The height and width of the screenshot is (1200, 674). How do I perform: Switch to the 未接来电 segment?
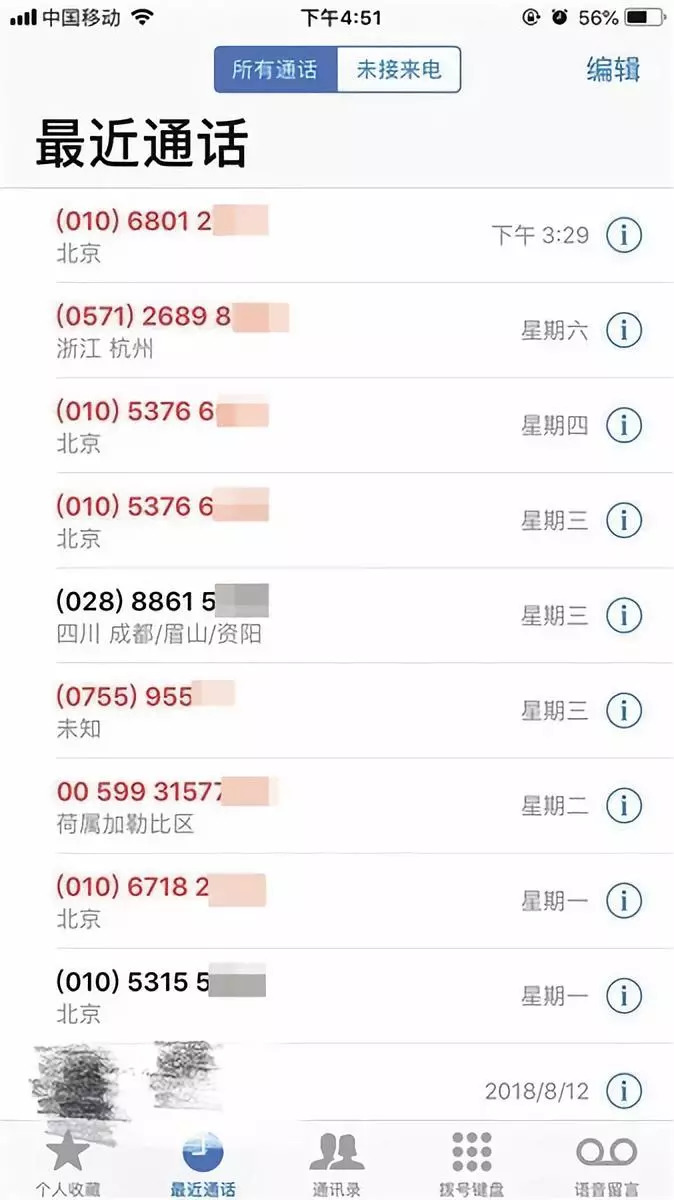tap(399, 70)
